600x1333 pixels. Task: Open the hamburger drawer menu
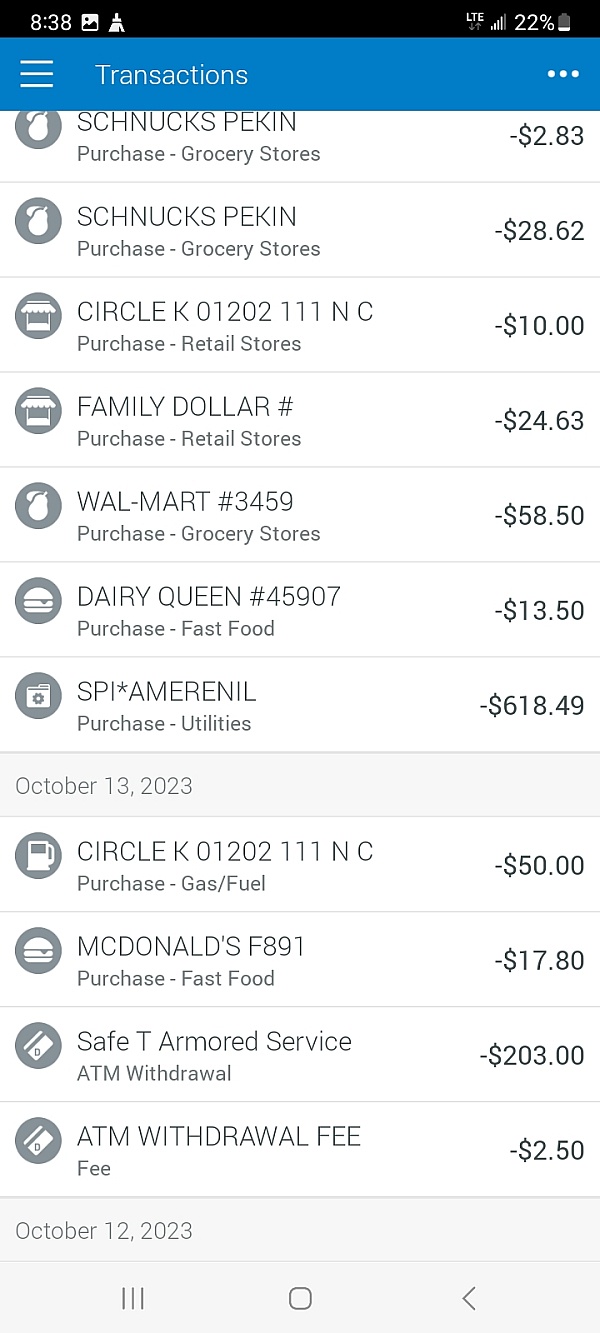coord(37,75)
